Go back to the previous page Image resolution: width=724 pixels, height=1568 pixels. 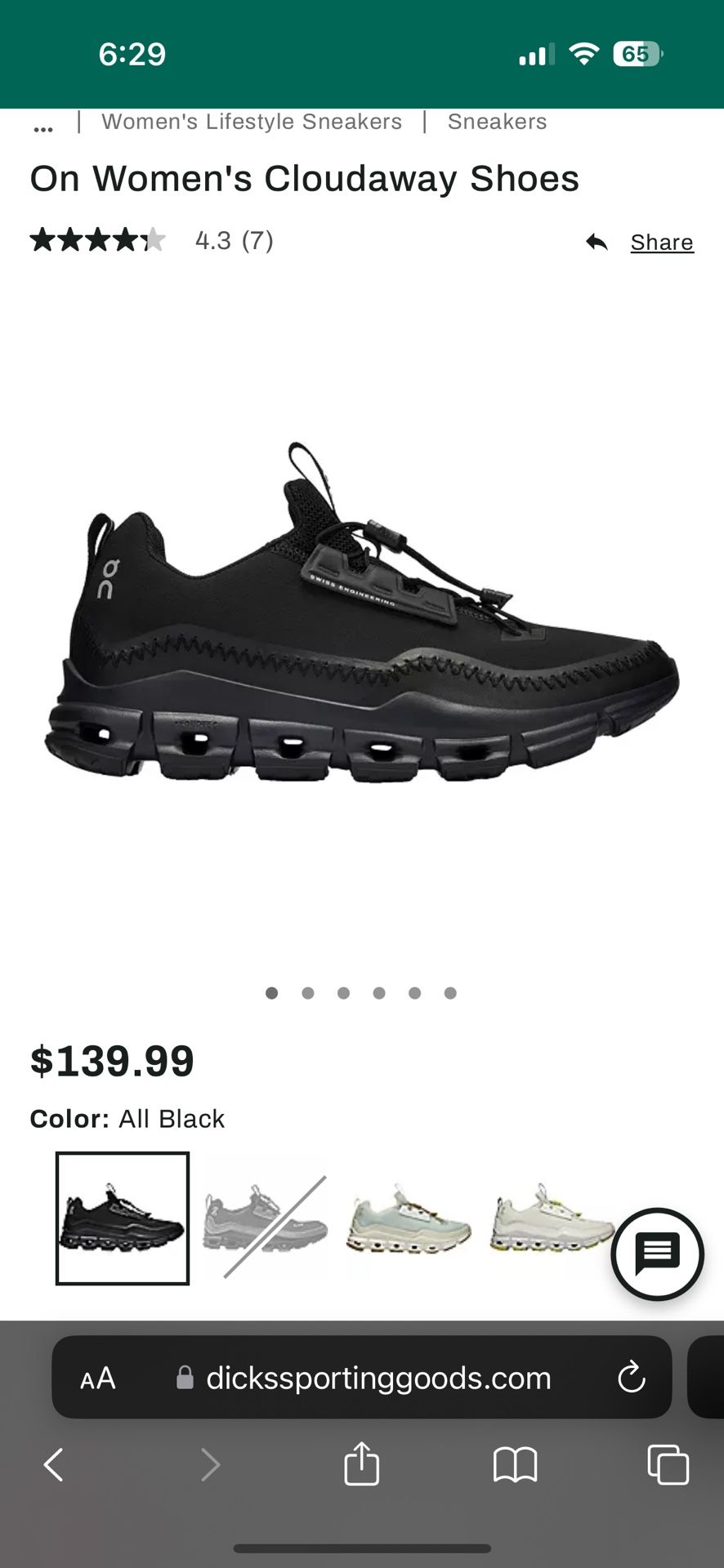(x=54, y=1465)
